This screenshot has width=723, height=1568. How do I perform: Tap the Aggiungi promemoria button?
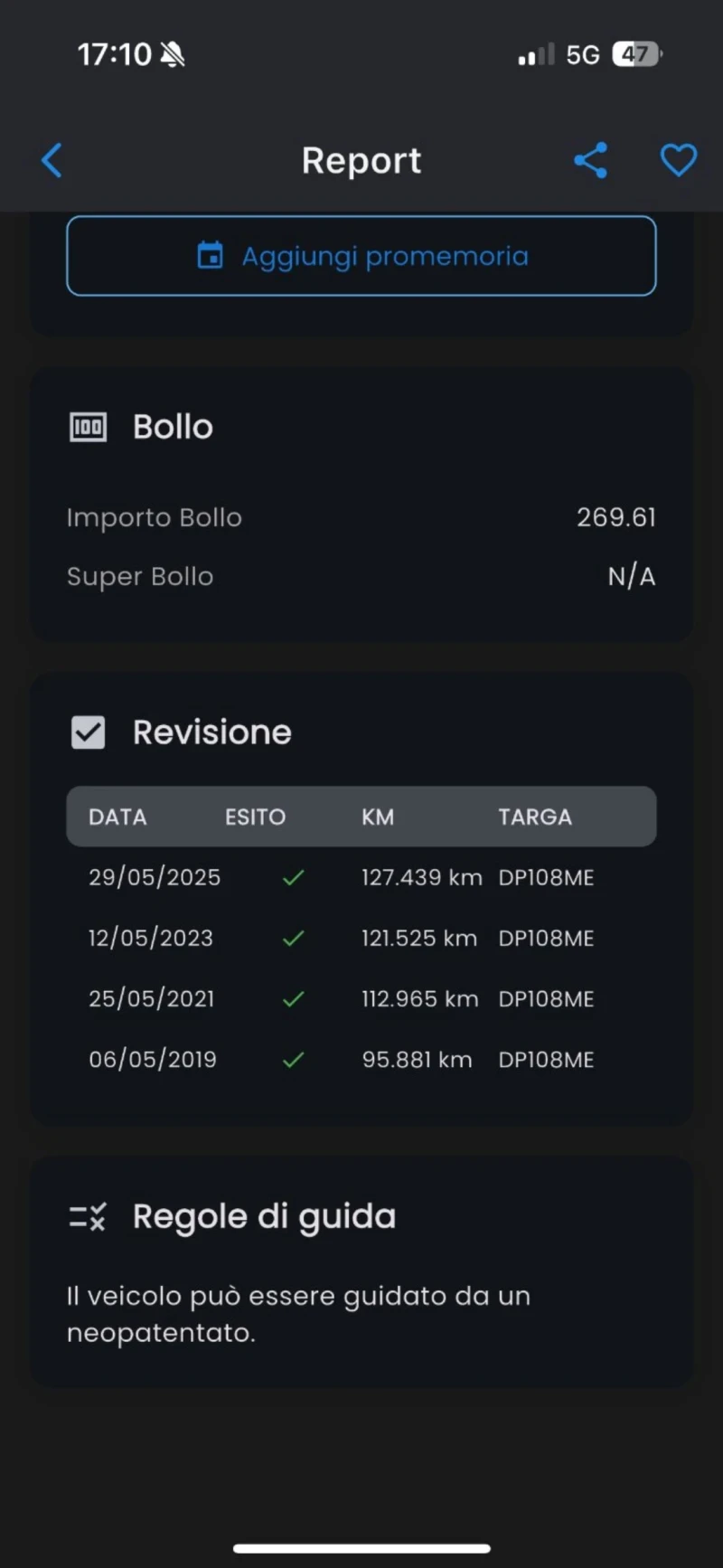[x=361, y=256]
